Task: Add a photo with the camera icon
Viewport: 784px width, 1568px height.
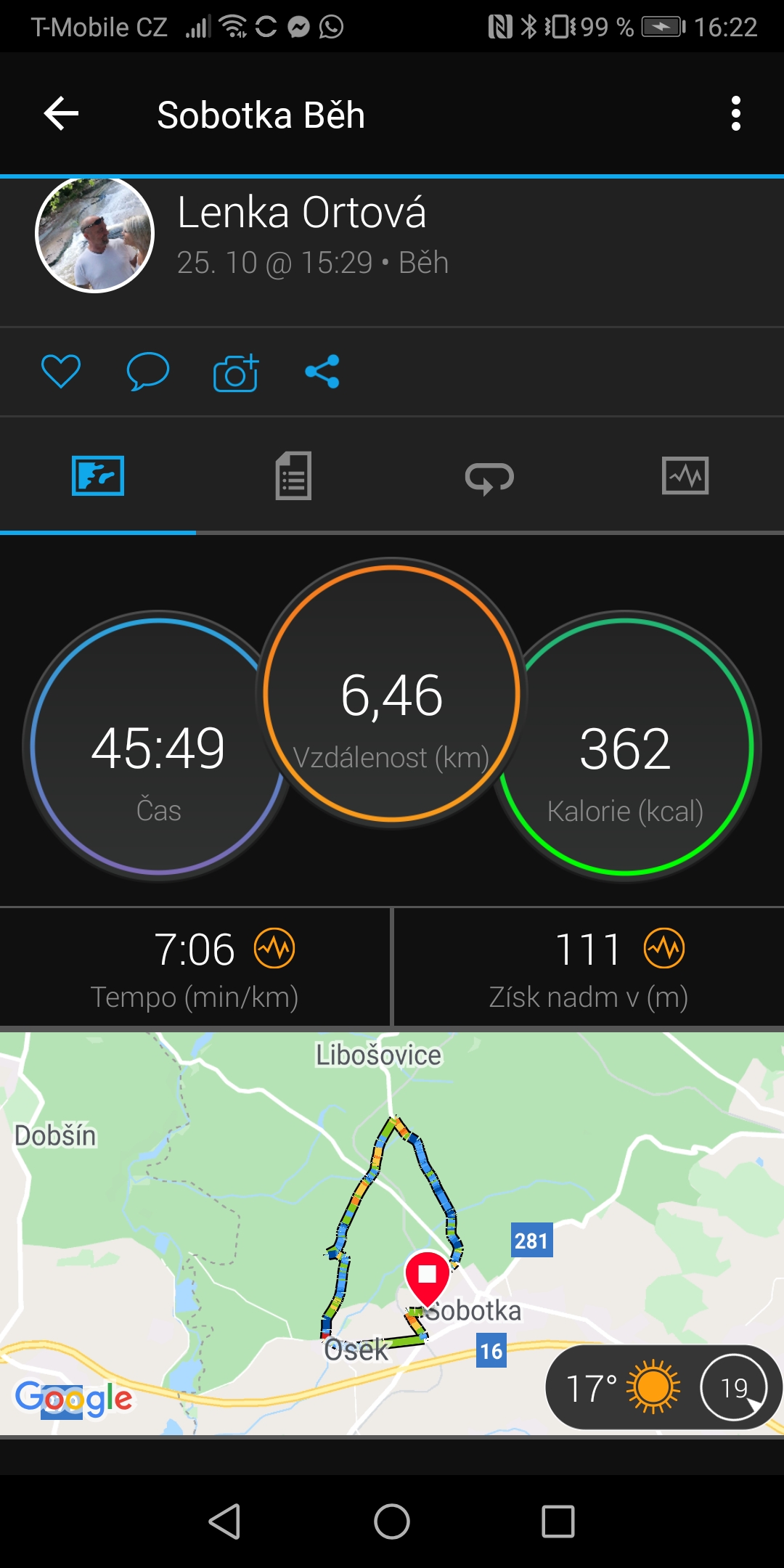Action: pos(236,372)
